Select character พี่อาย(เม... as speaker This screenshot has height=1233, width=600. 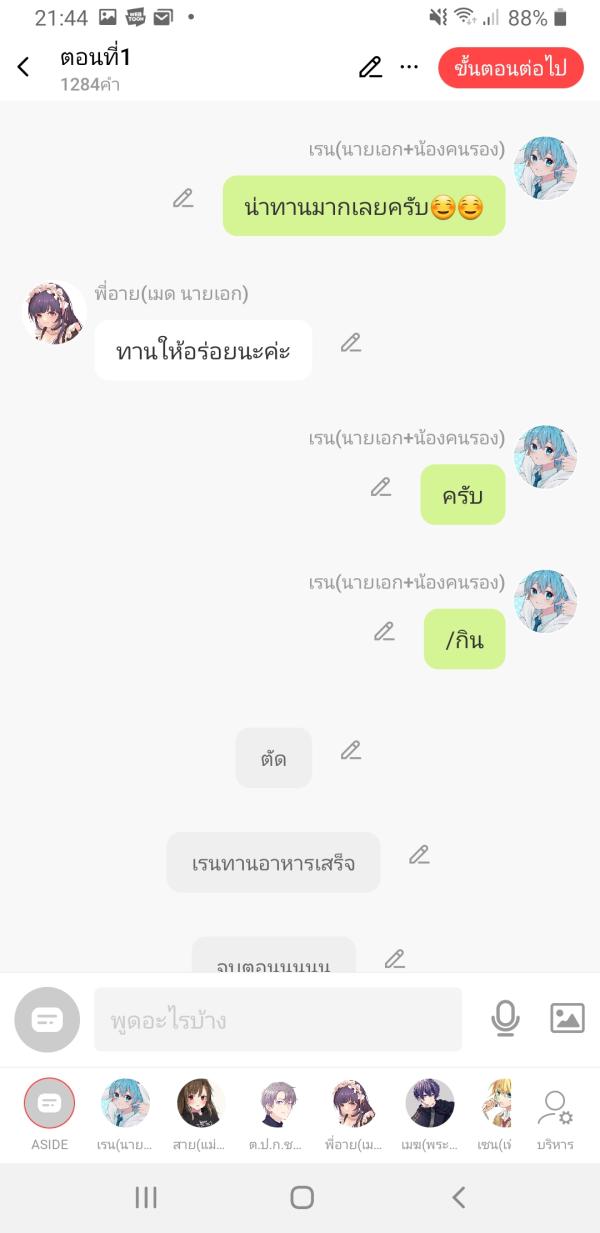tap(354, 1103)
